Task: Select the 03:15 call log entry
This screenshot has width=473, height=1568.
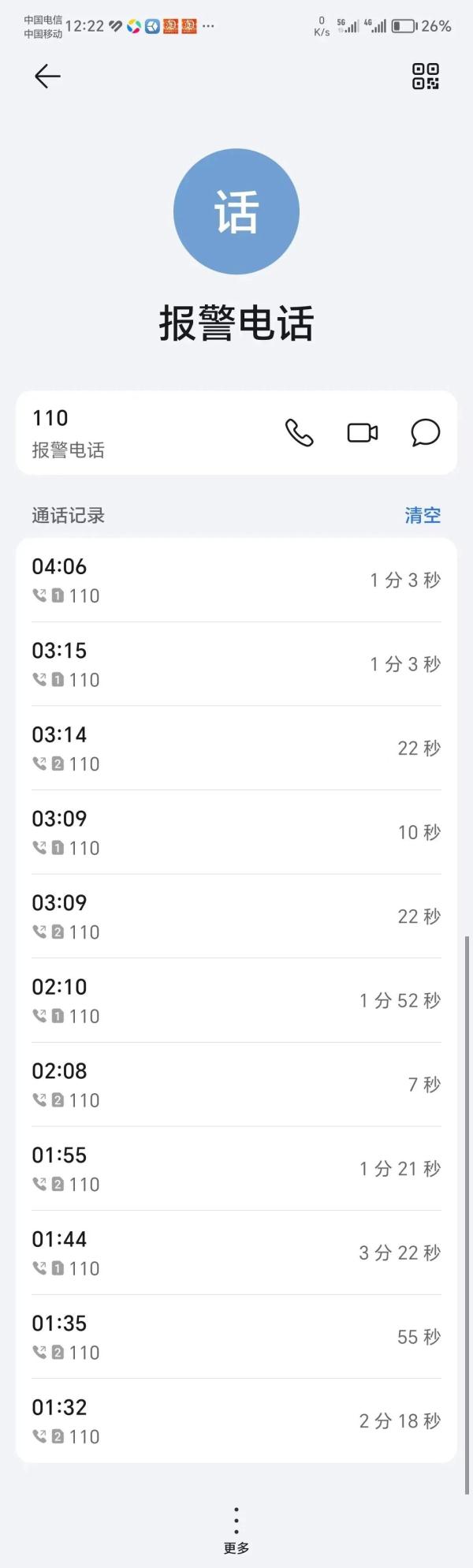Action: tap(236, 664)
